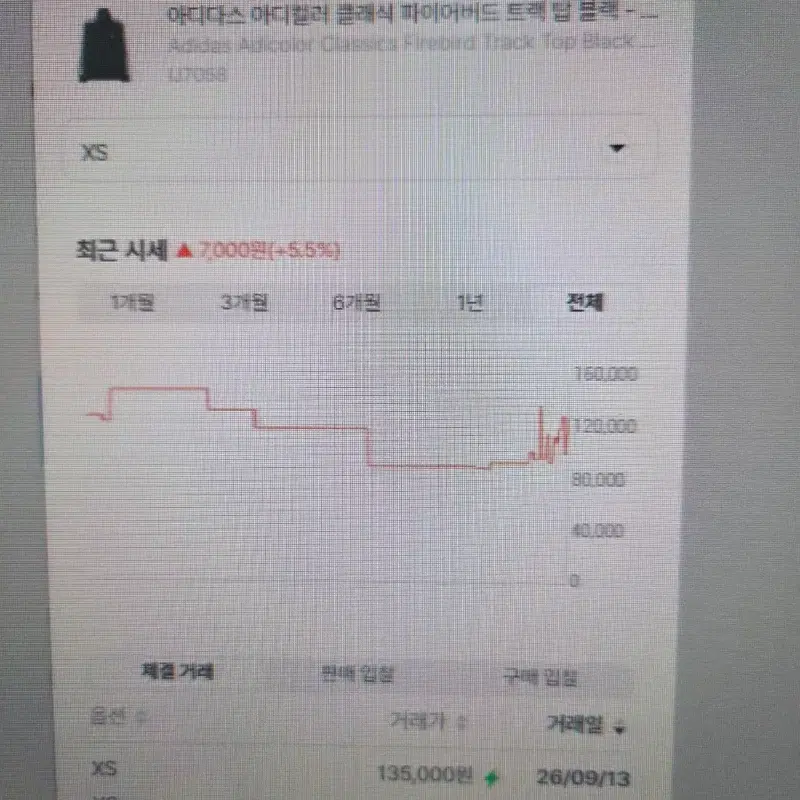Select the 6개월 price period
Image resolution: width=800 pixels, height=800 pixels.
357,303
